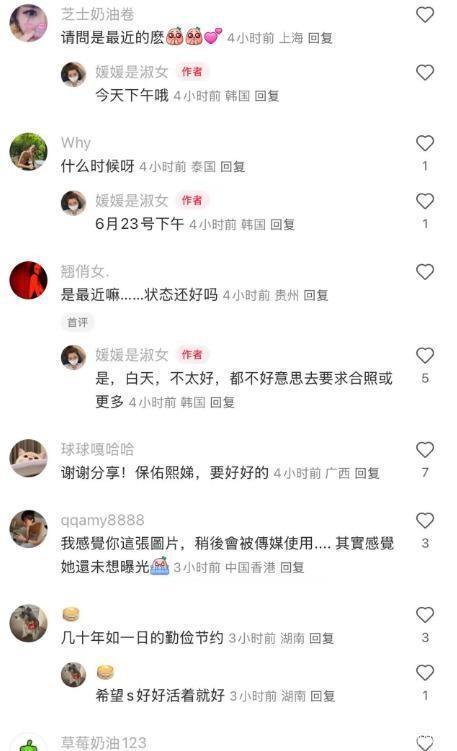Like 翘俏女's comment about 状态还好吗

(x=424, y=272)
